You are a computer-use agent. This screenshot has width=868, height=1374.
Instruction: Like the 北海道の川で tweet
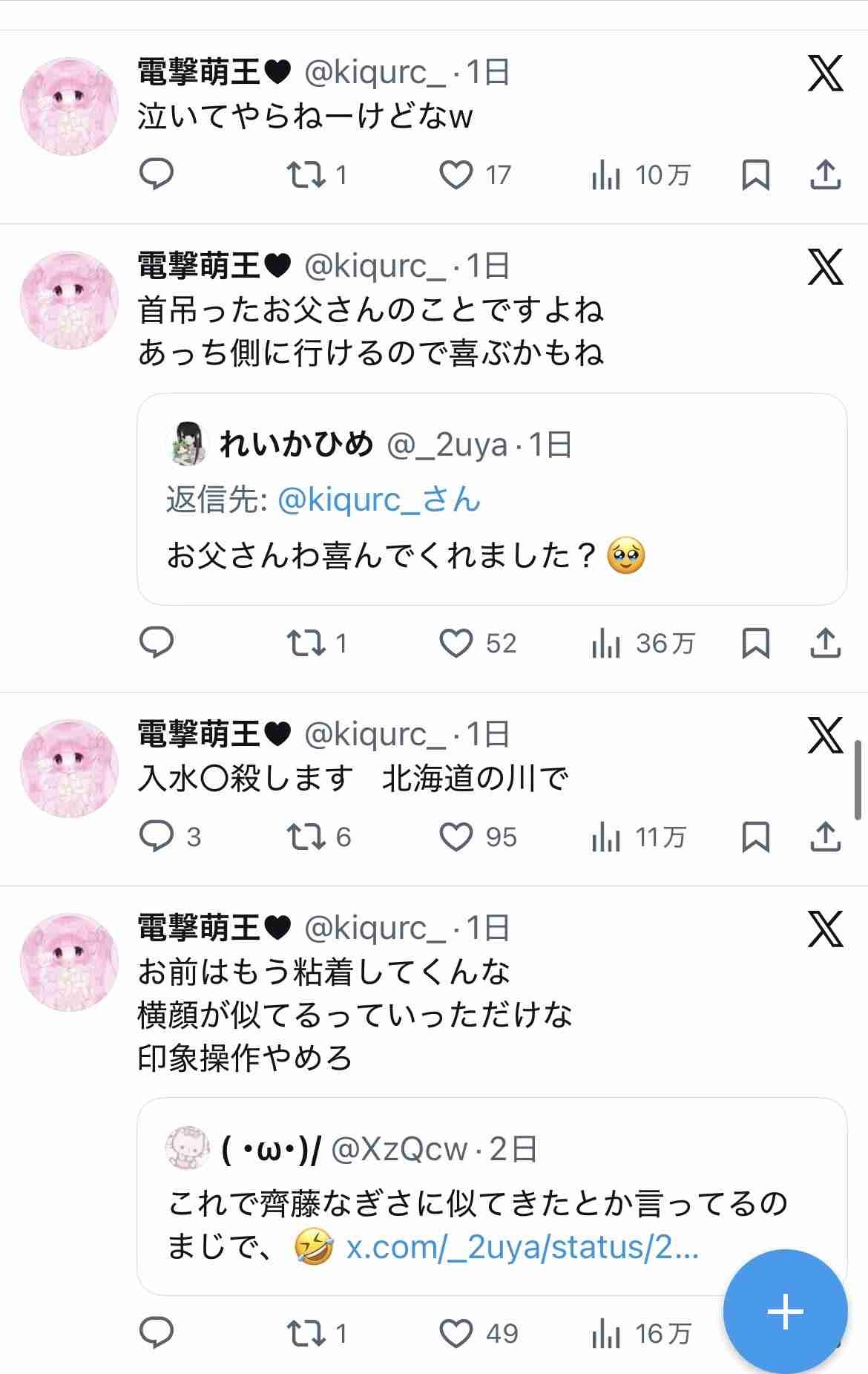tap(456, 837)
